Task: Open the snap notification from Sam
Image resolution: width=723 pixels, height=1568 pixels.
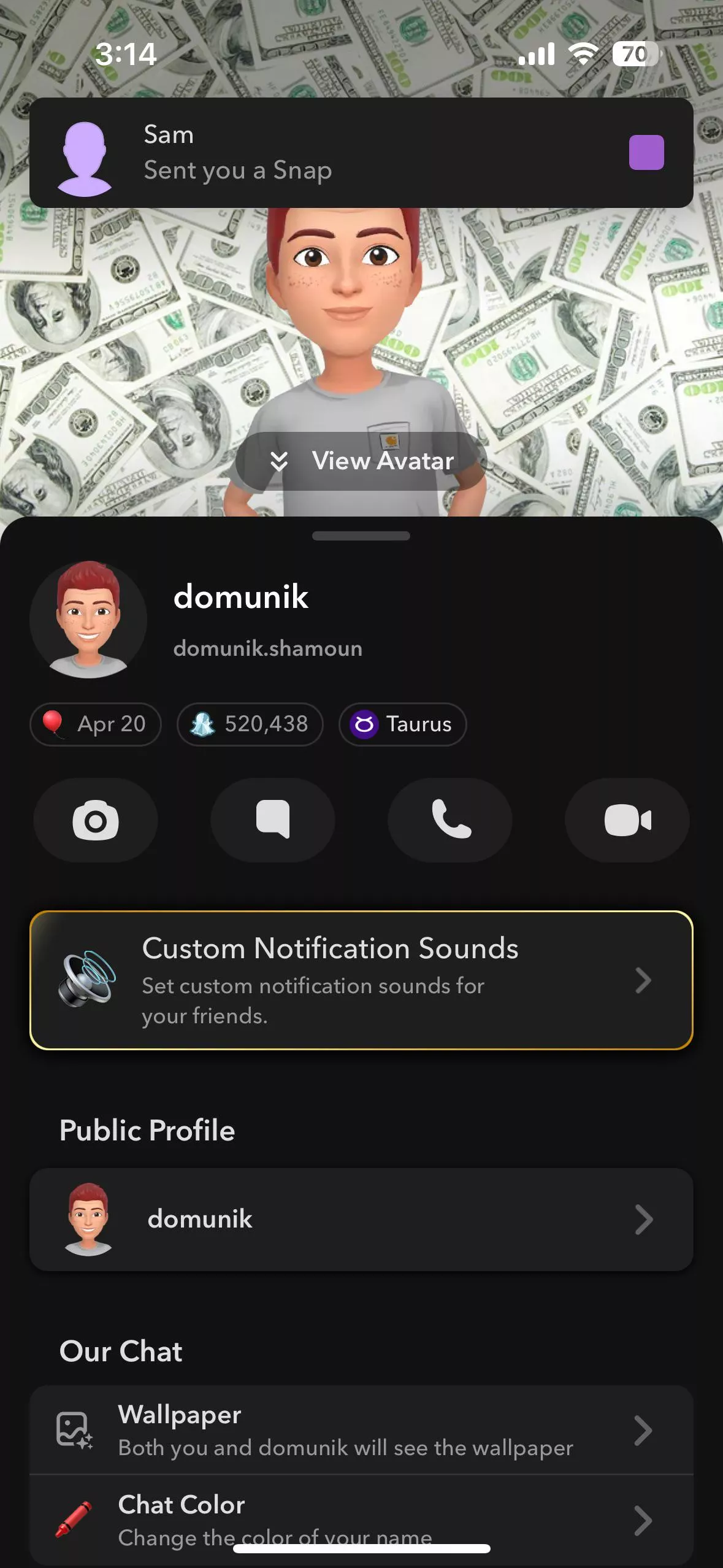Action: pyautogui.click(x=361, y=153)
